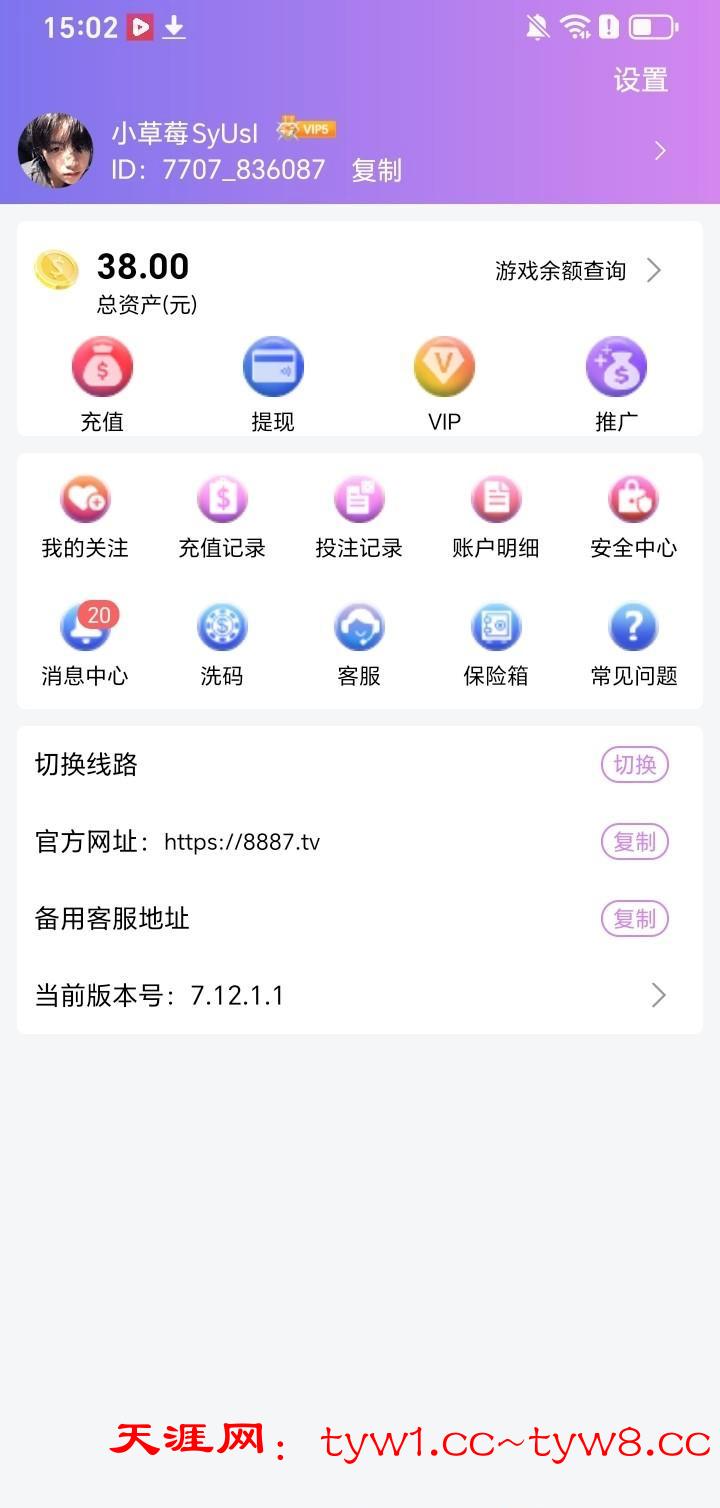View 充值记录 recharge history
Image resolution: width=720 pixels, height=1508 pixels.
(x=222, y=500)
